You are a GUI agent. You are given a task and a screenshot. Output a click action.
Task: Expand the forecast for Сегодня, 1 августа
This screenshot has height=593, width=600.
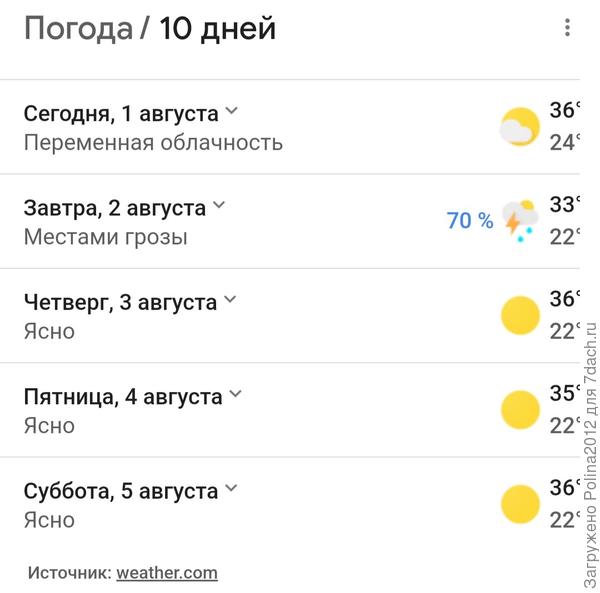(x=233, y=111)
